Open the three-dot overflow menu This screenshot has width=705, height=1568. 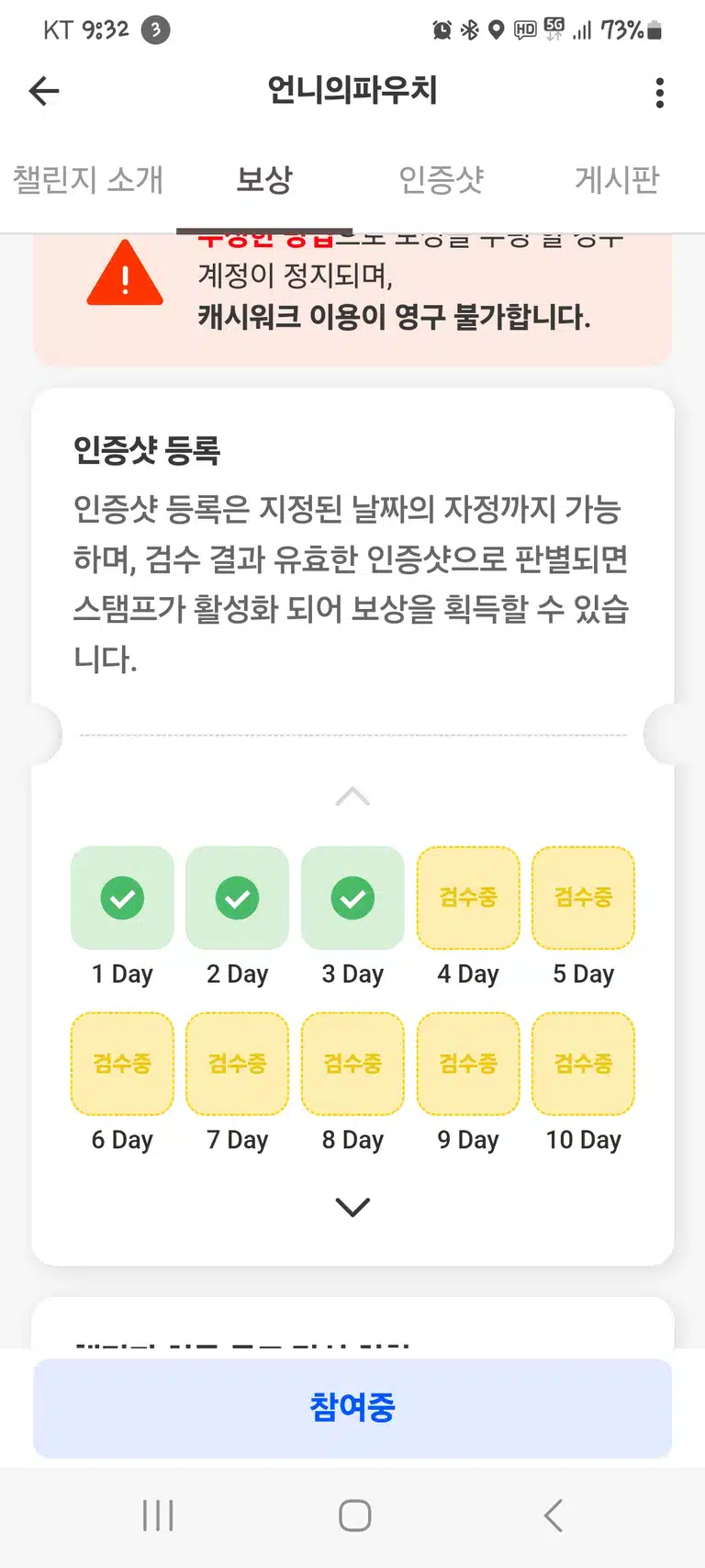point(659,92)
